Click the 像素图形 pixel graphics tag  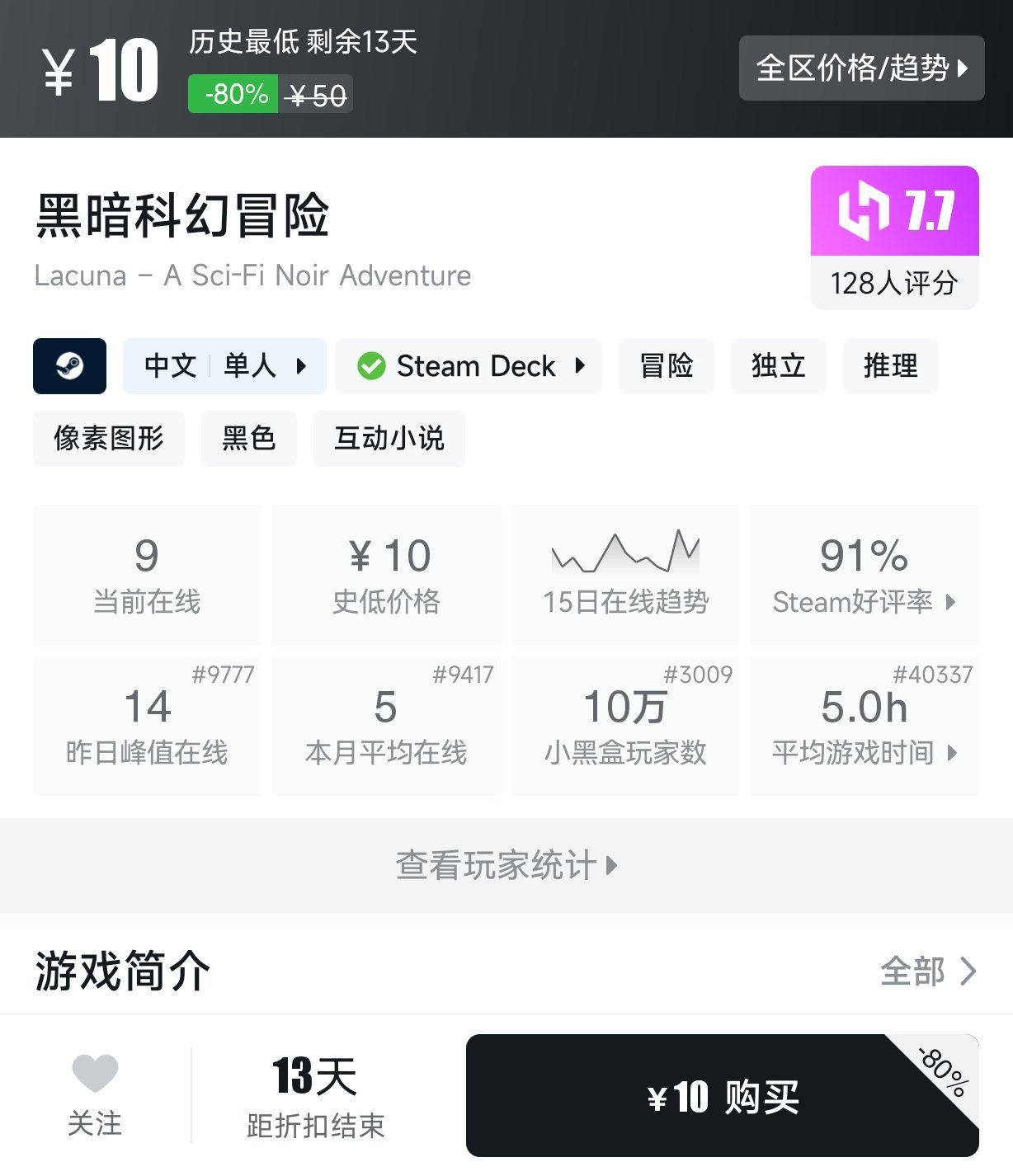point(108,439)
